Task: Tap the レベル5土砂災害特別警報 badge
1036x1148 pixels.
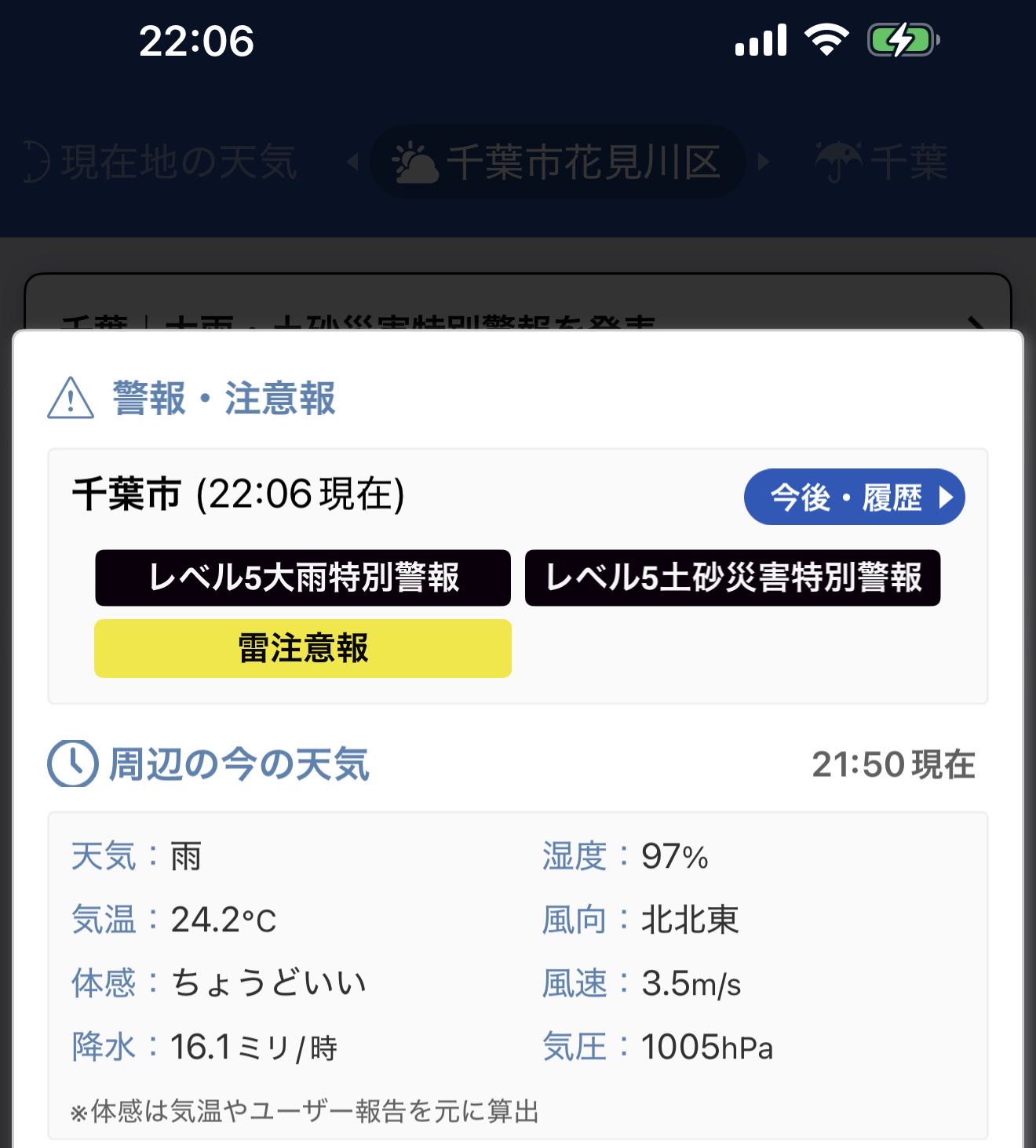Action: [732, 578]
